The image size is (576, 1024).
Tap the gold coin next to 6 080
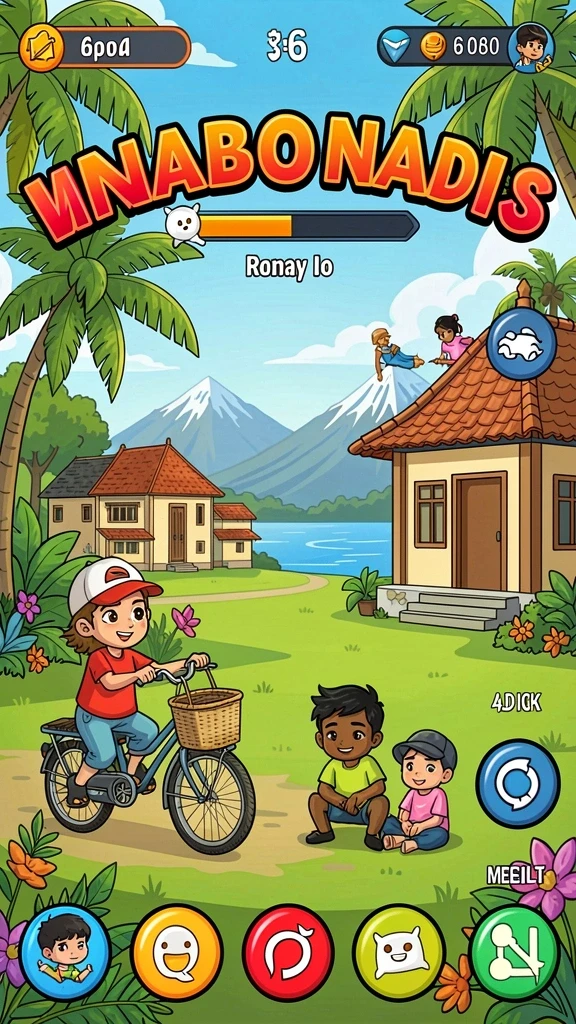(432, 47)
